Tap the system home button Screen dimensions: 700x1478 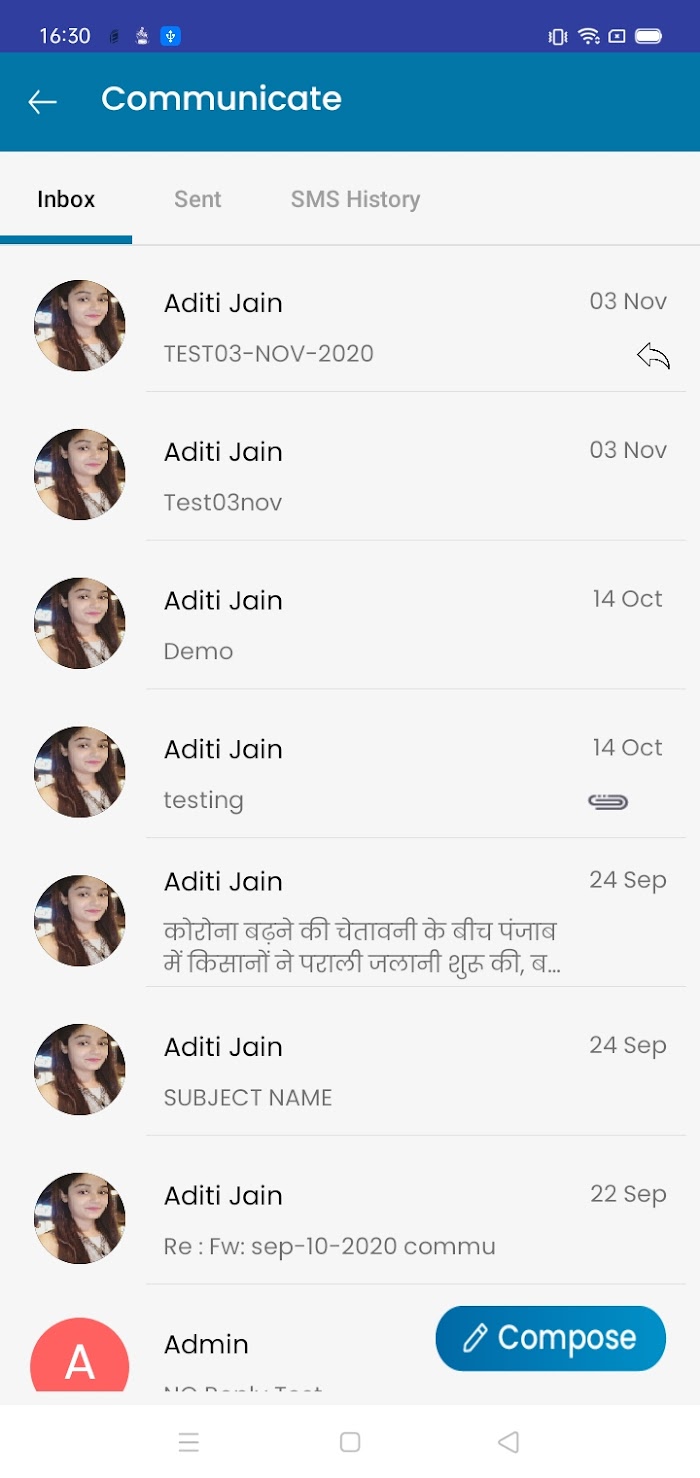click(x=350, y=1442)
